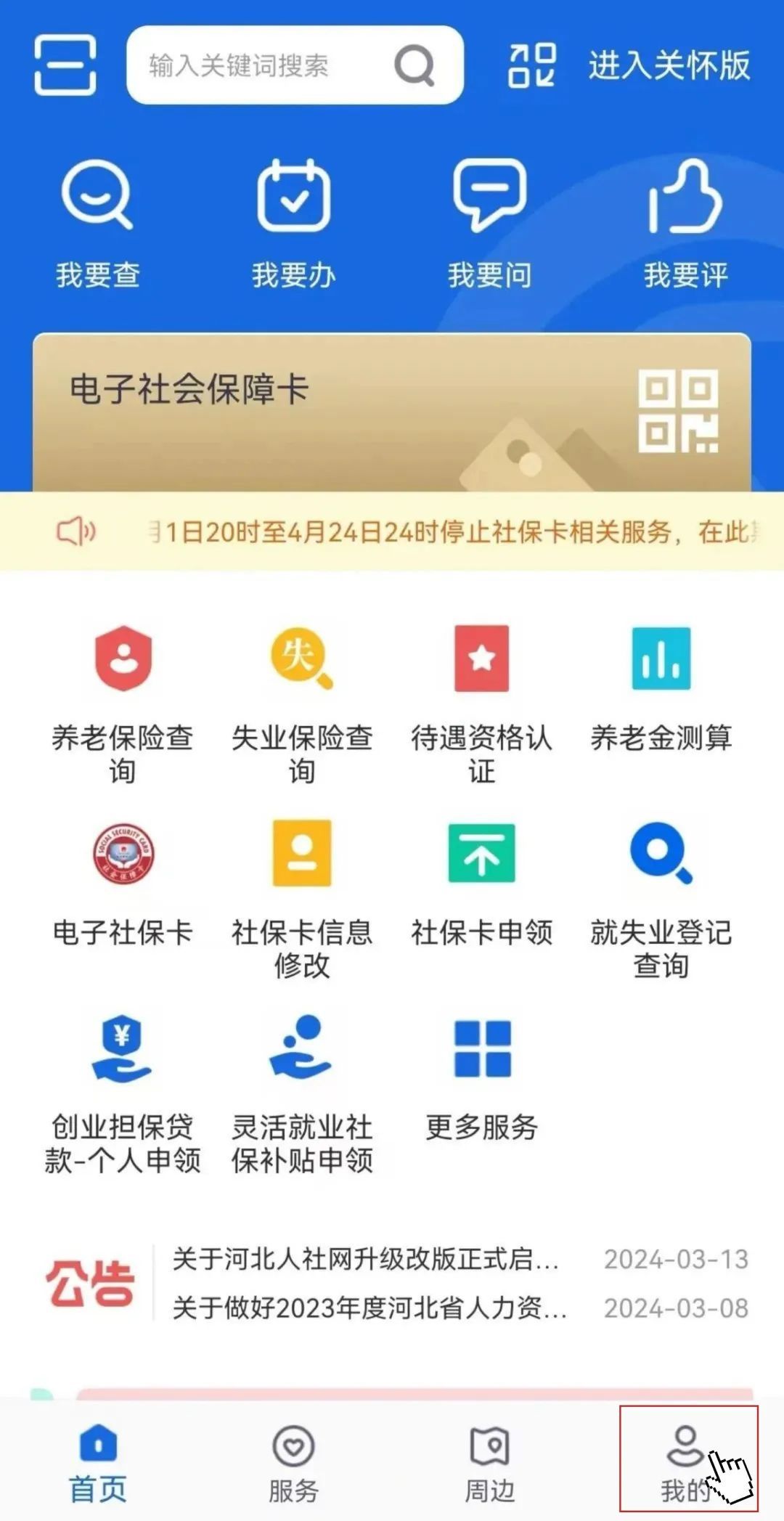Switch to the 服务 tab
This screenshot has height=1521, width=784.
coord(293,1467)
